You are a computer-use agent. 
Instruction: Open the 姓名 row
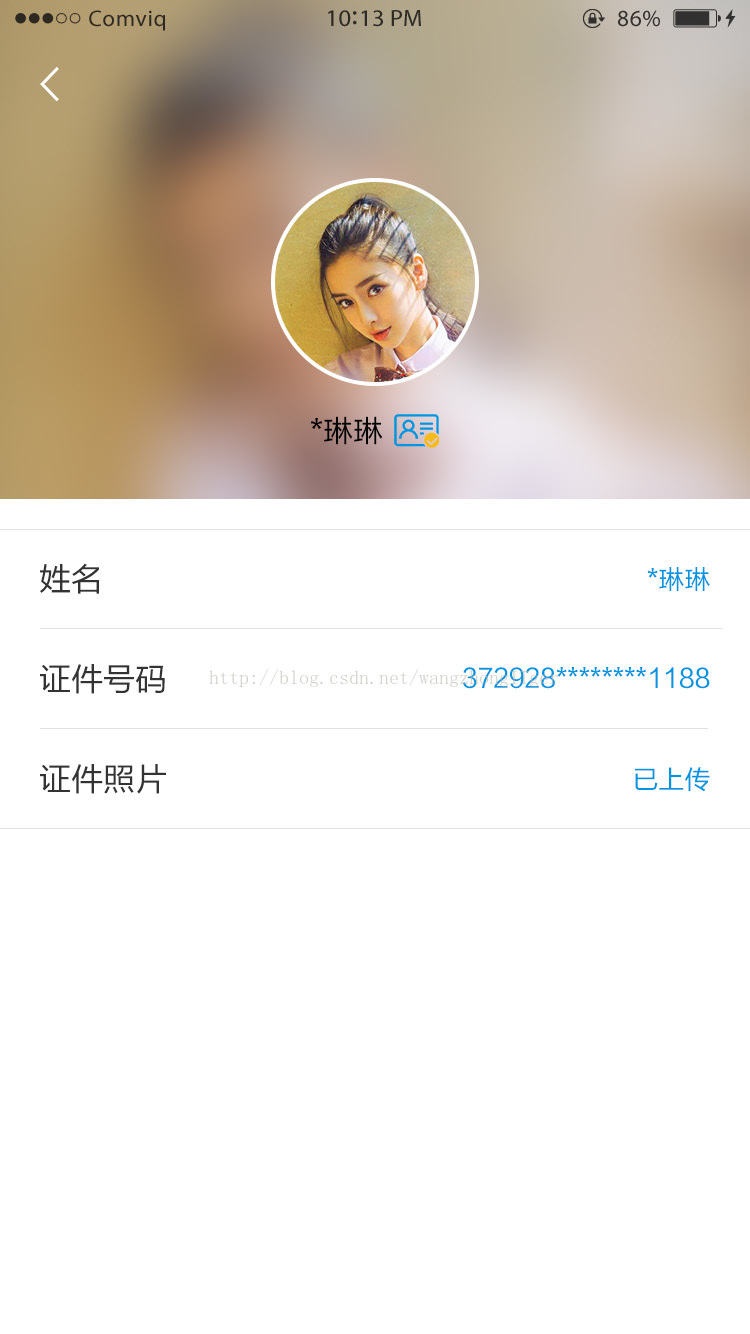coord(375,579)
